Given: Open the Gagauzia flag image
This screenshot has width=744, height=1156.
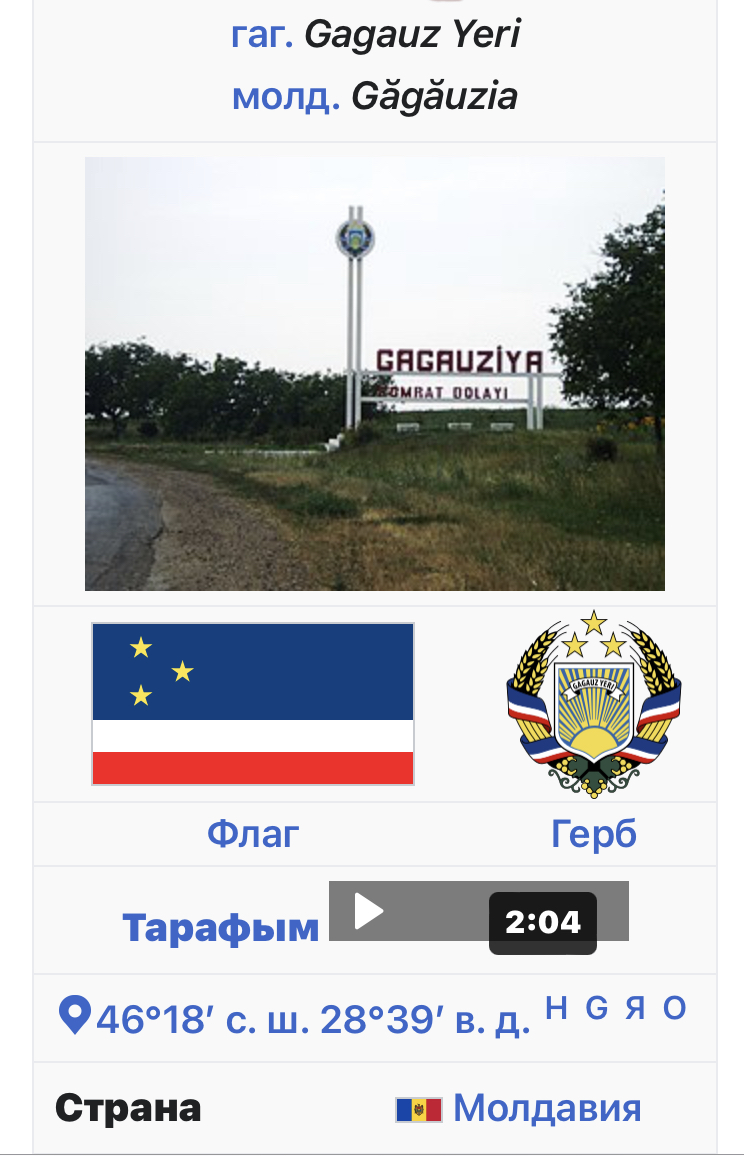Looking at the screenshot, I should pos(253,703).
